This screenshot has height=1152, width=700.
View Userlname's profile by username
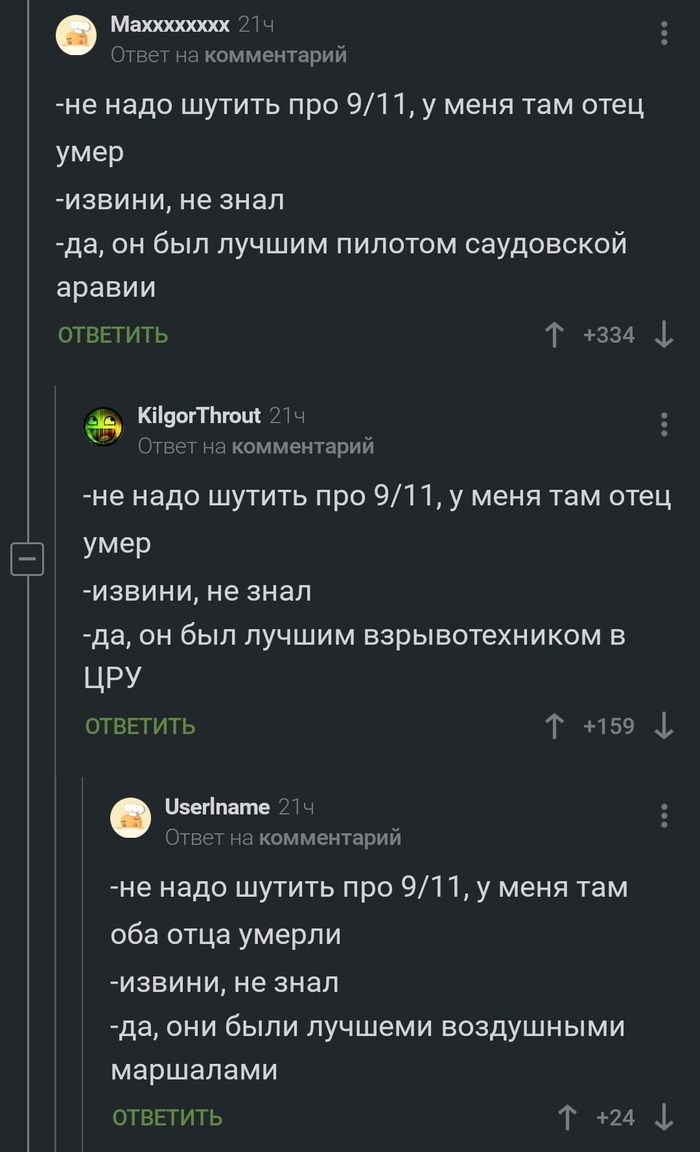[x=217, y=806]
